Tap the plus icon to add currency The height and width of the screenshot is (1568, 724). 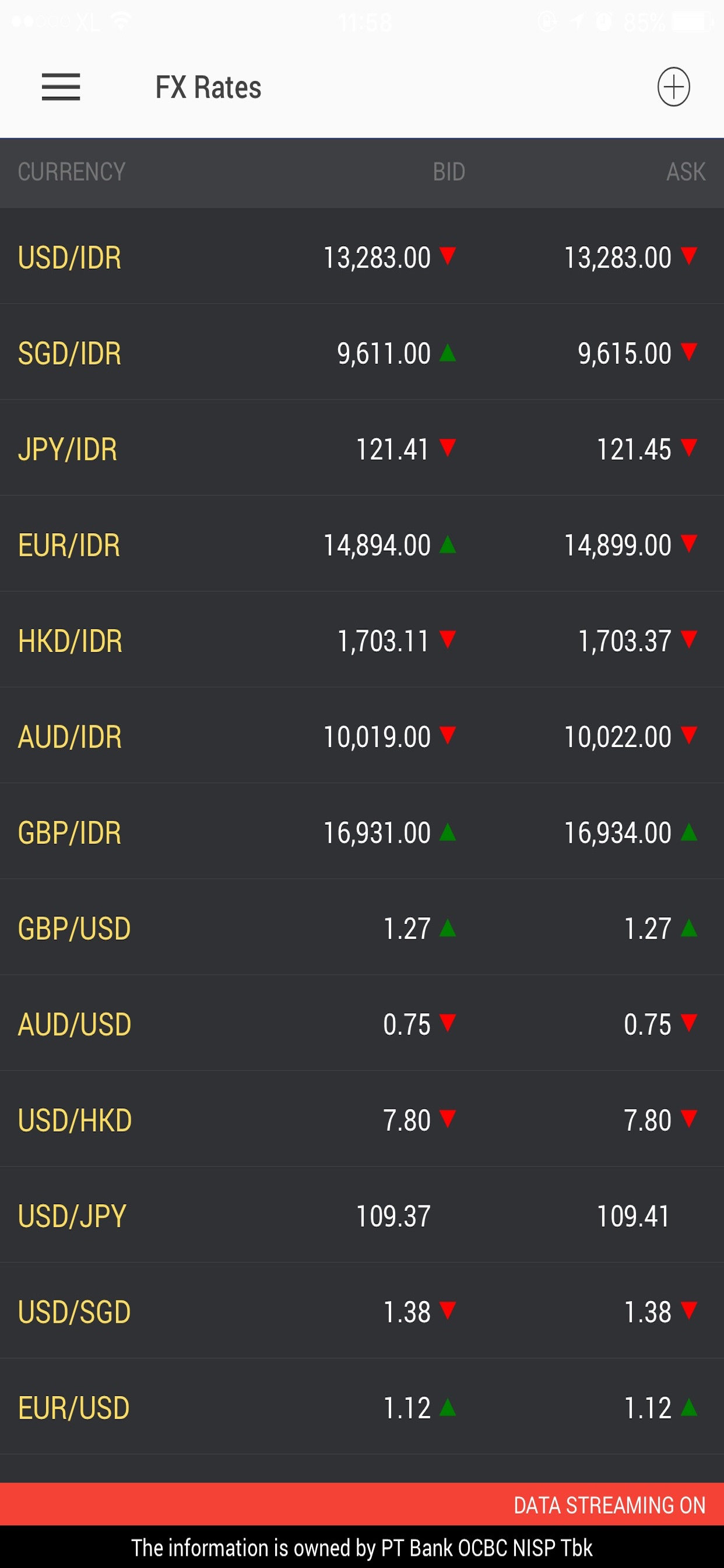(673, 87)
